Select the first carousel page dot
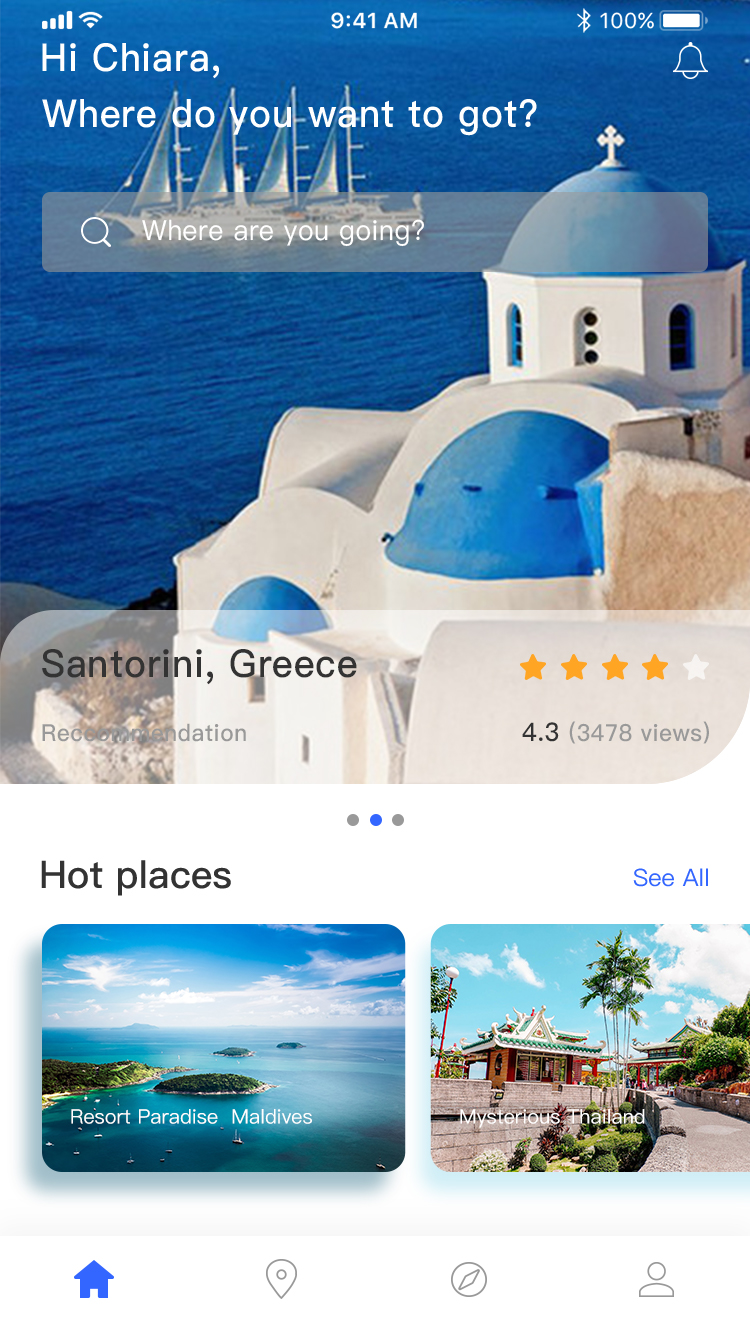This screenshot has width=750, height=1334. (x=353, y=820)
